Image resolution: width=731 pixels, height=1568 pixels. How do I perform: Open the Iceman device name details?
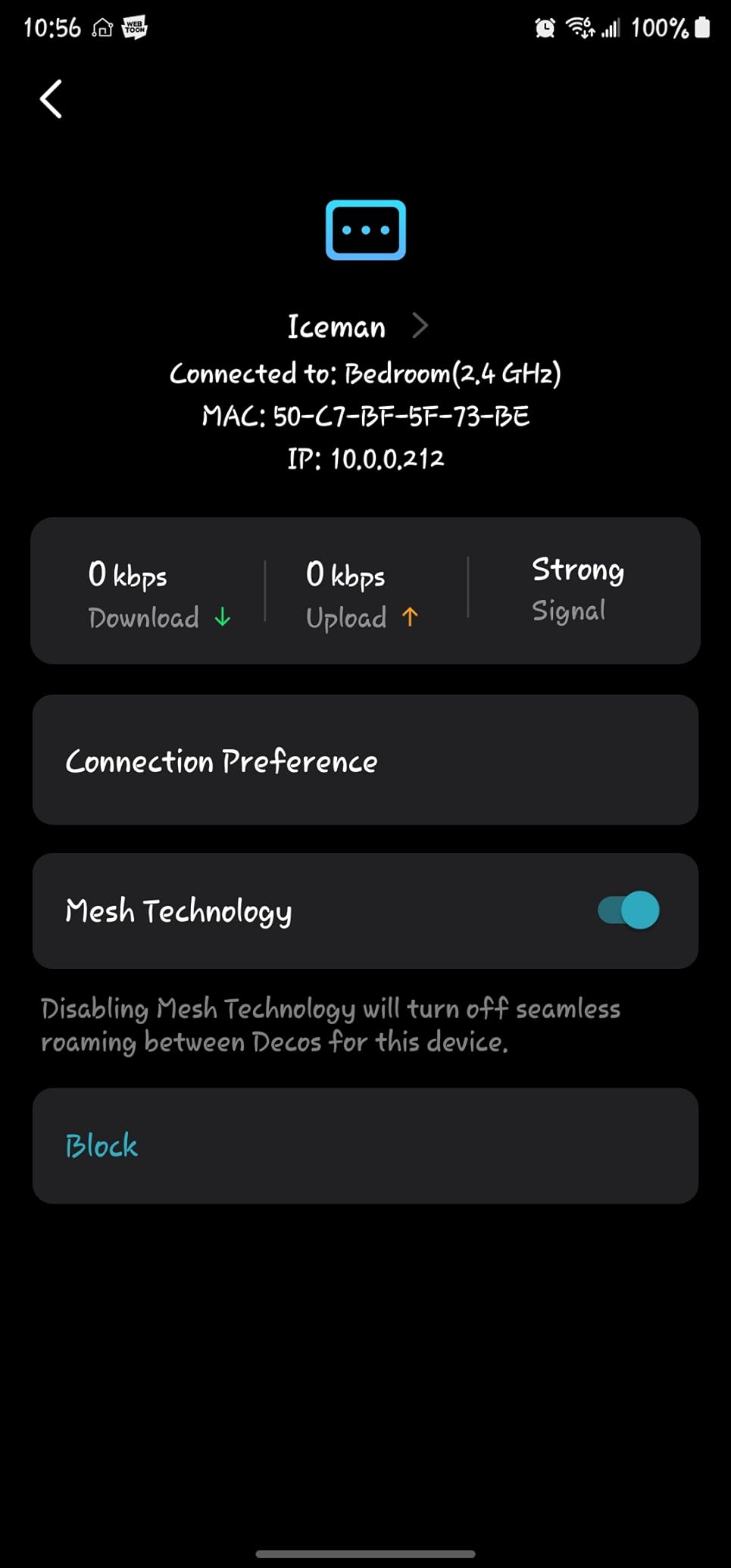tap(358, 327)
